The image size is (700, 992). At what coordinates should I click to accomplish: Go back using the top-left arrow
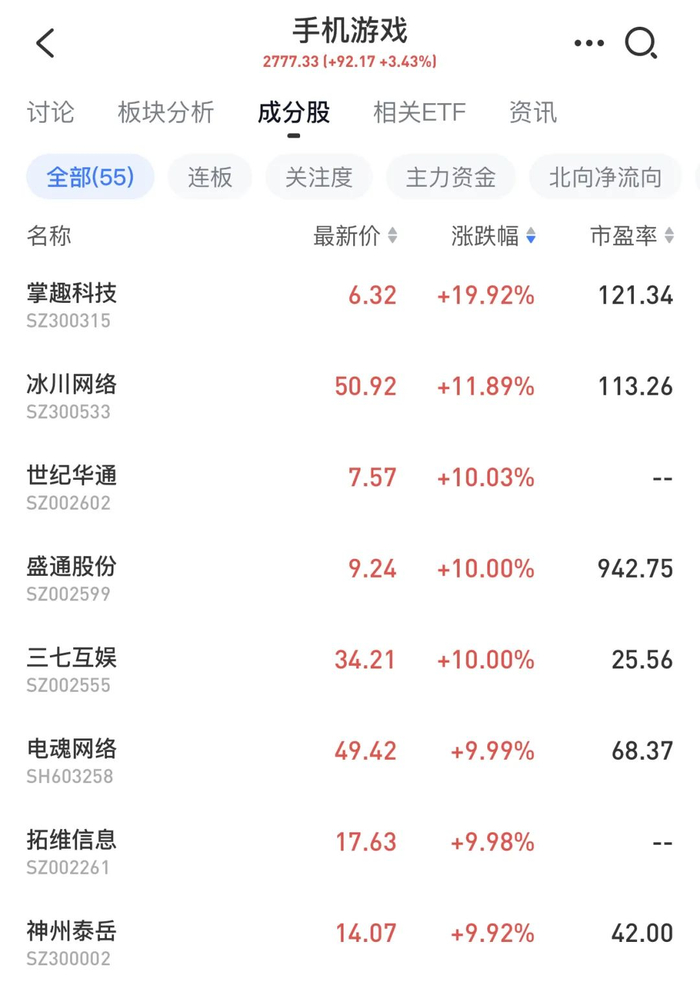45,44
